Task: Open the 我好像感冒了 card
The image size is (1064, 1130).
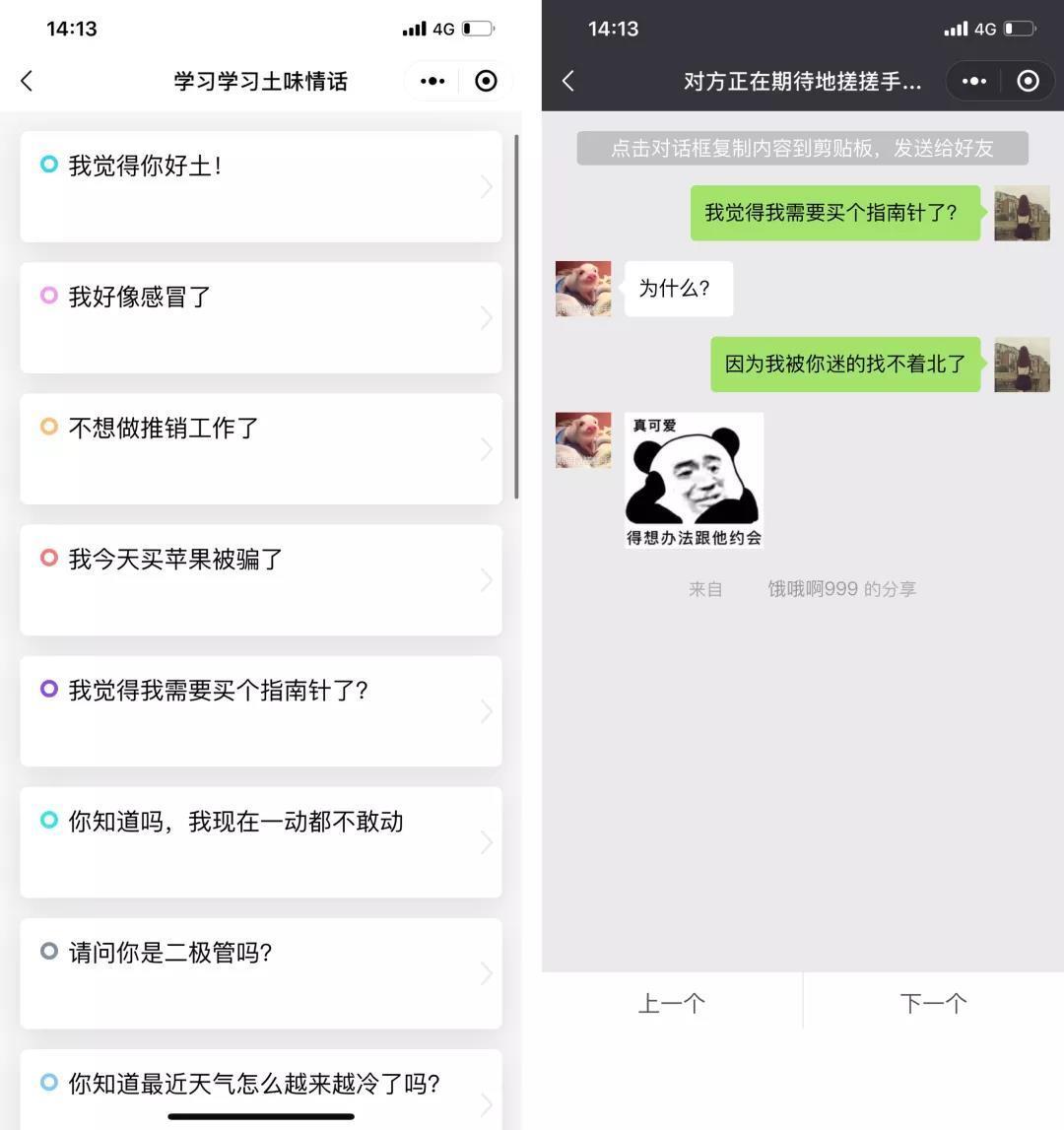Action: (260, 317)
